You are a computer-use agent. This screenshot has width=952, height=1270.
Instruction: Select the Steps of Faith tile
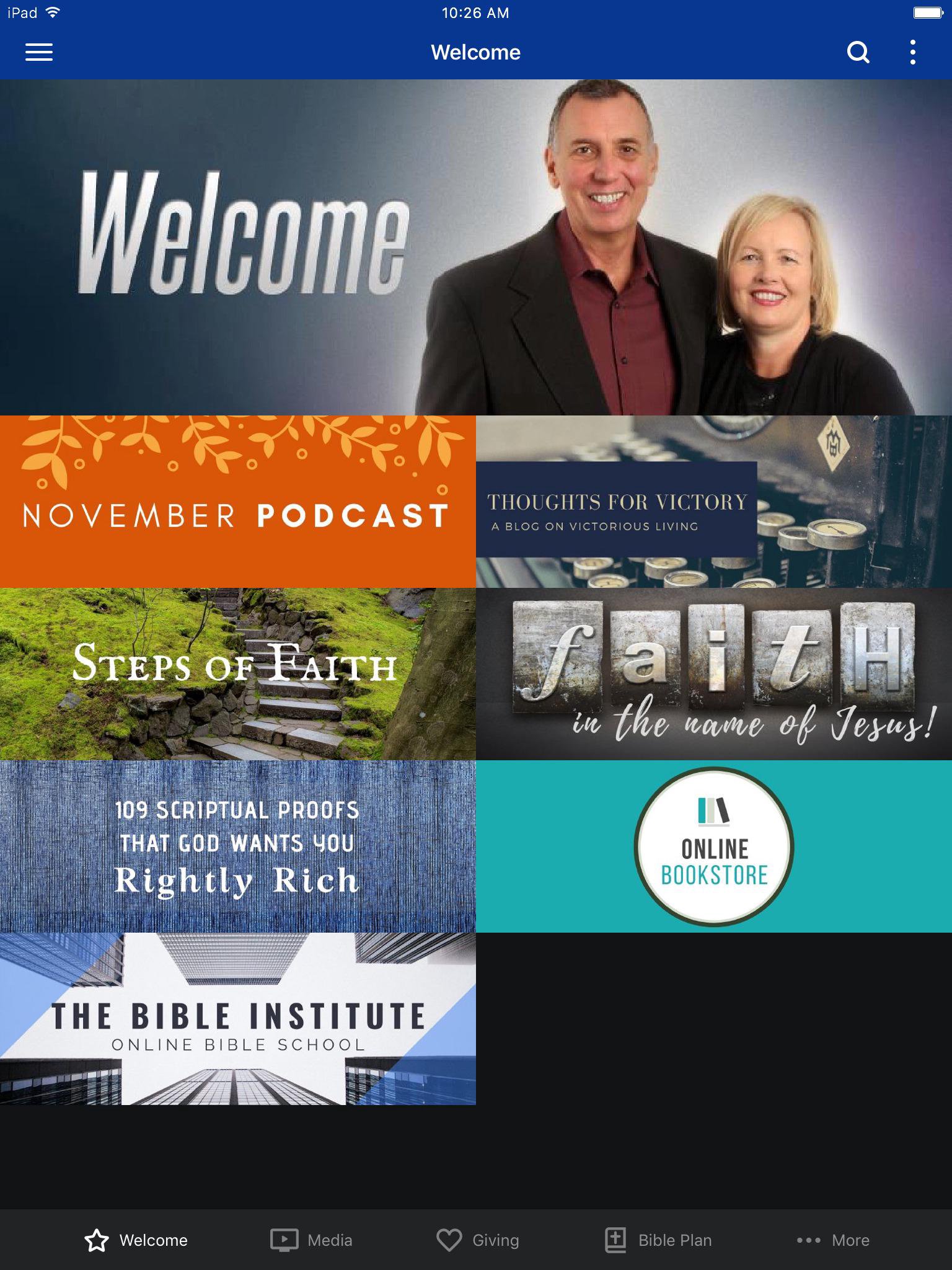[x=238, y=673]
